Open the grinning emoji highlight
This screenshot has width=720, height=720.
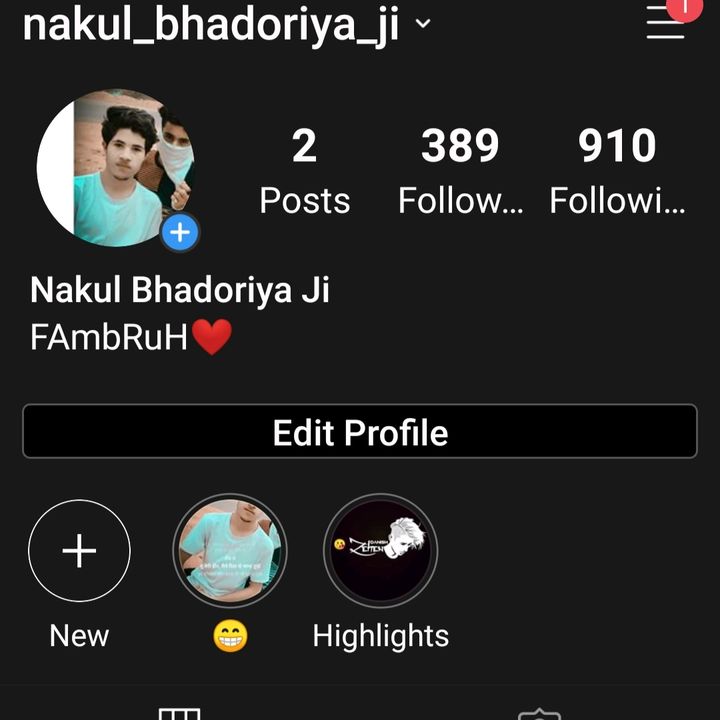tap(230, 551)
